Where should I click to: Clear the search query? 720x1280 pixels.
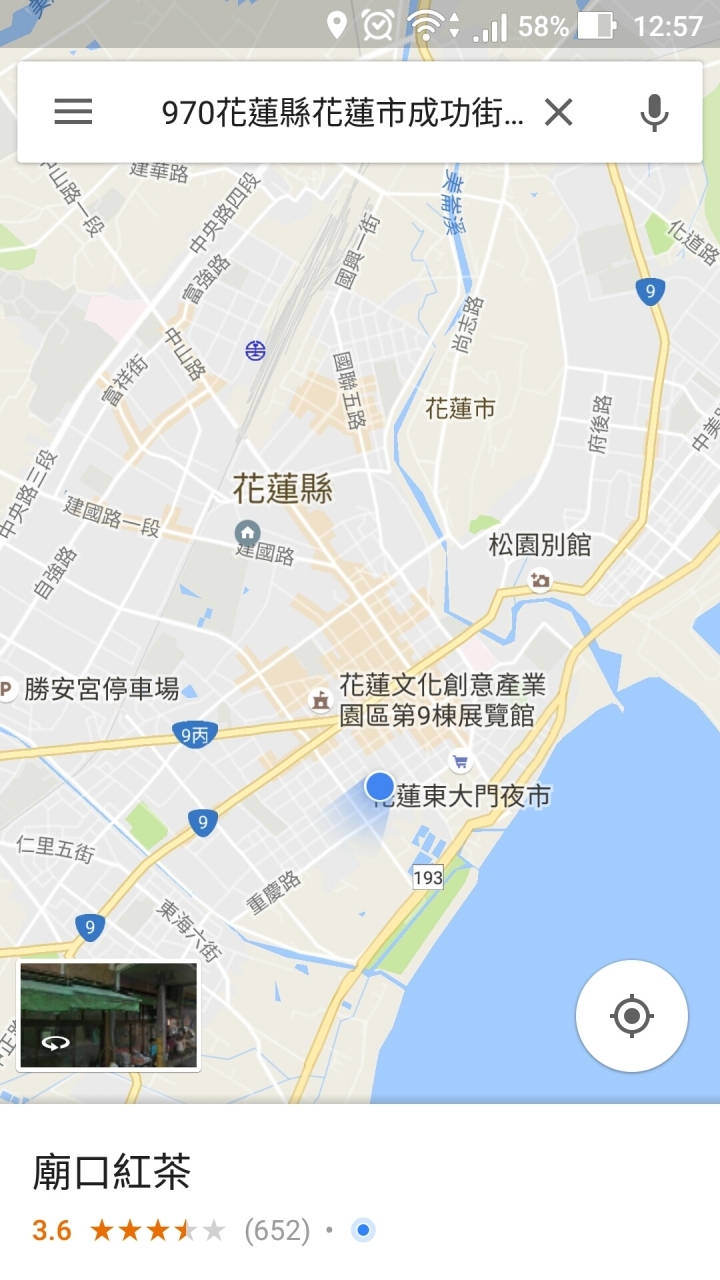point(558,113)
